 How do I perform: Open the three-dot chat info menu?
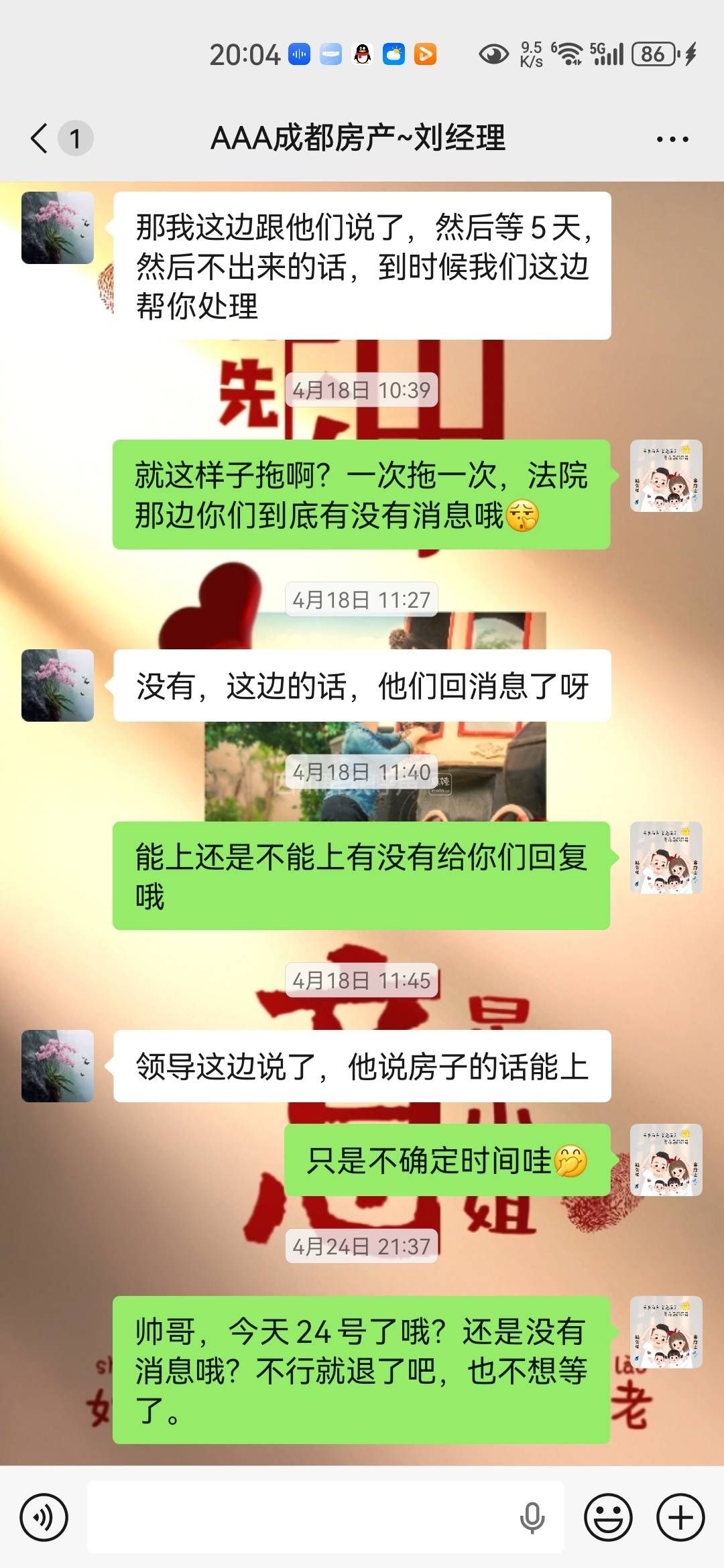click(672, 139)
